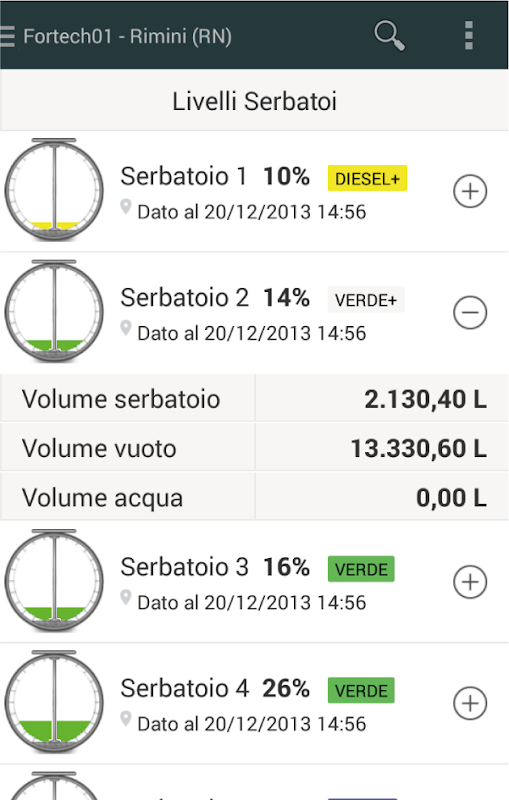Expand details for Serbatoio 4
This screenshot has height=800, width=509.
(470, 703)
